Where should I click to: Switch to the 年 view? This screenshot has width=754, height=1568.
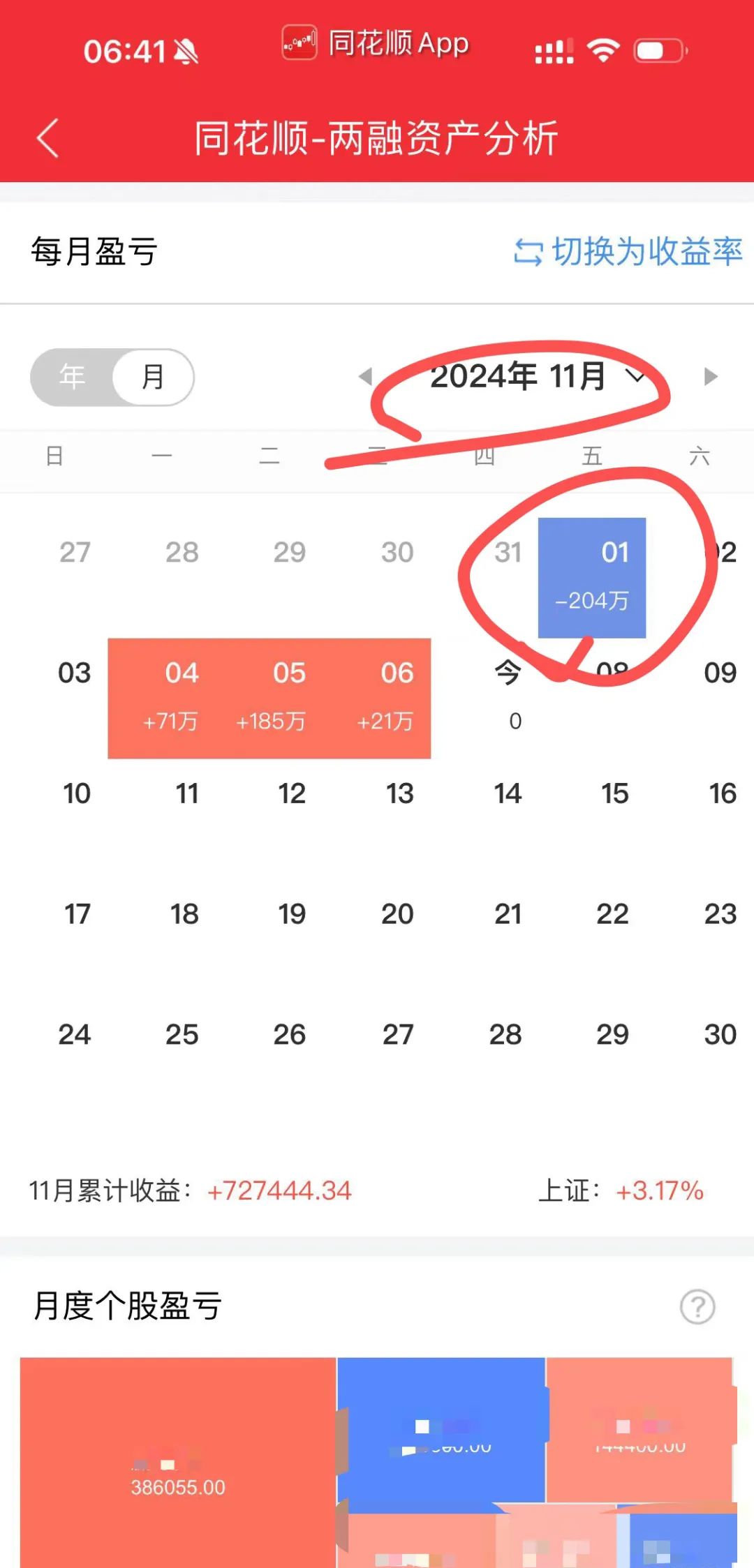pos(72,377)
